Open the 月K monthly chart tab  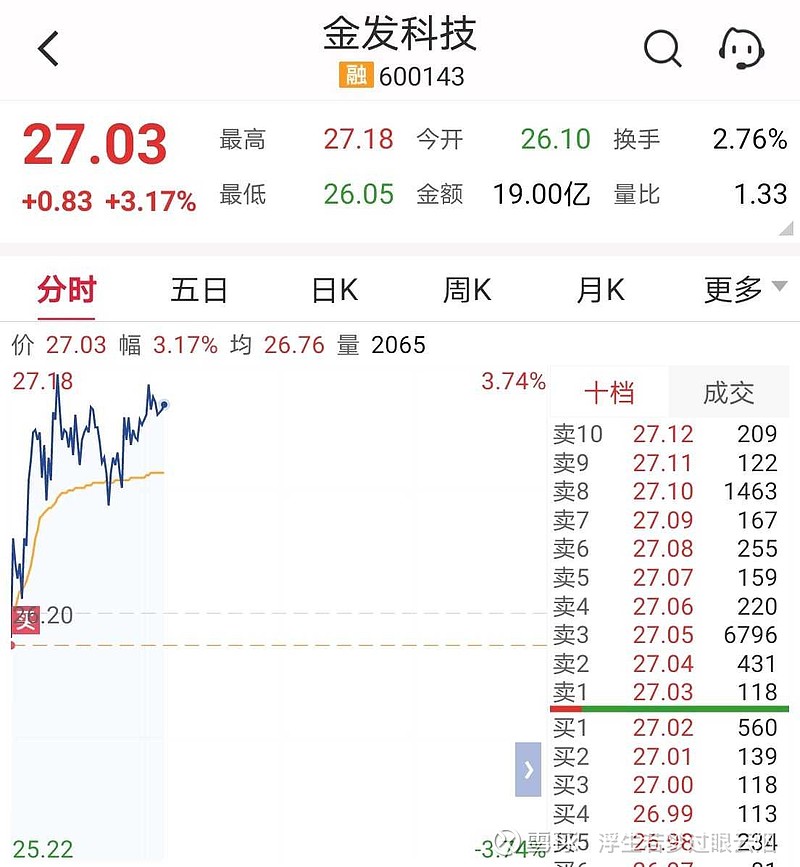coord(598,289)
